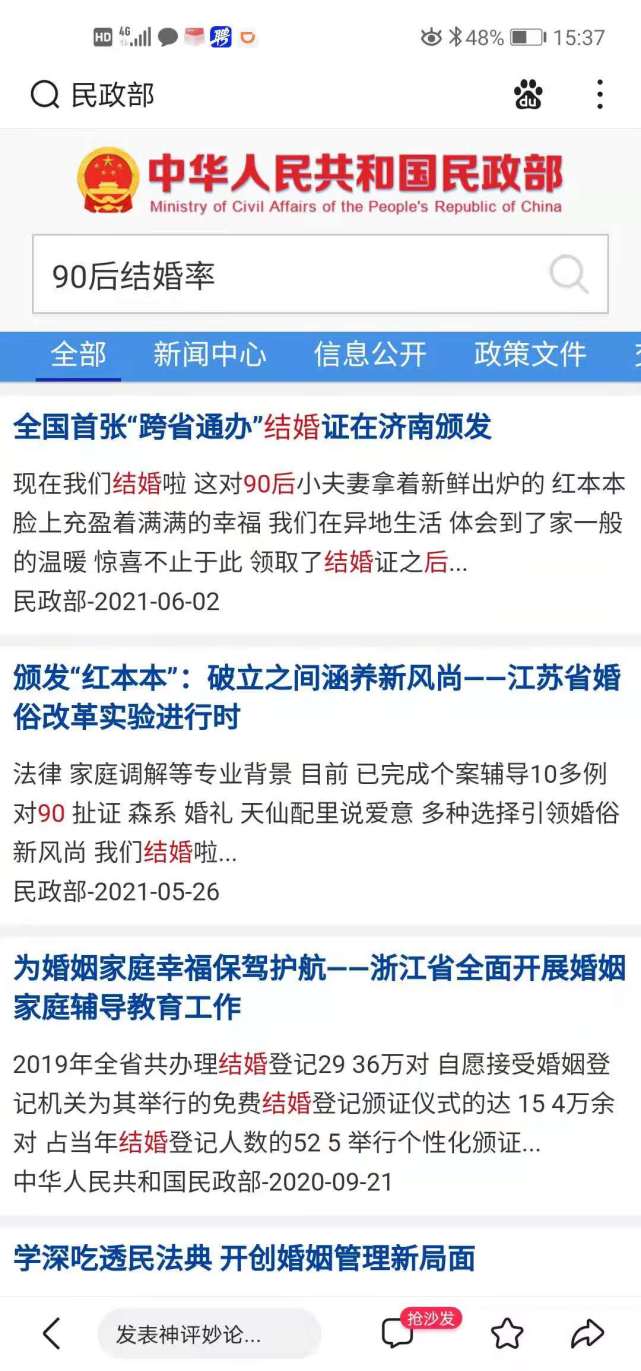
Task: Open the Baidu paw icon
Action: tap(528, 95)
